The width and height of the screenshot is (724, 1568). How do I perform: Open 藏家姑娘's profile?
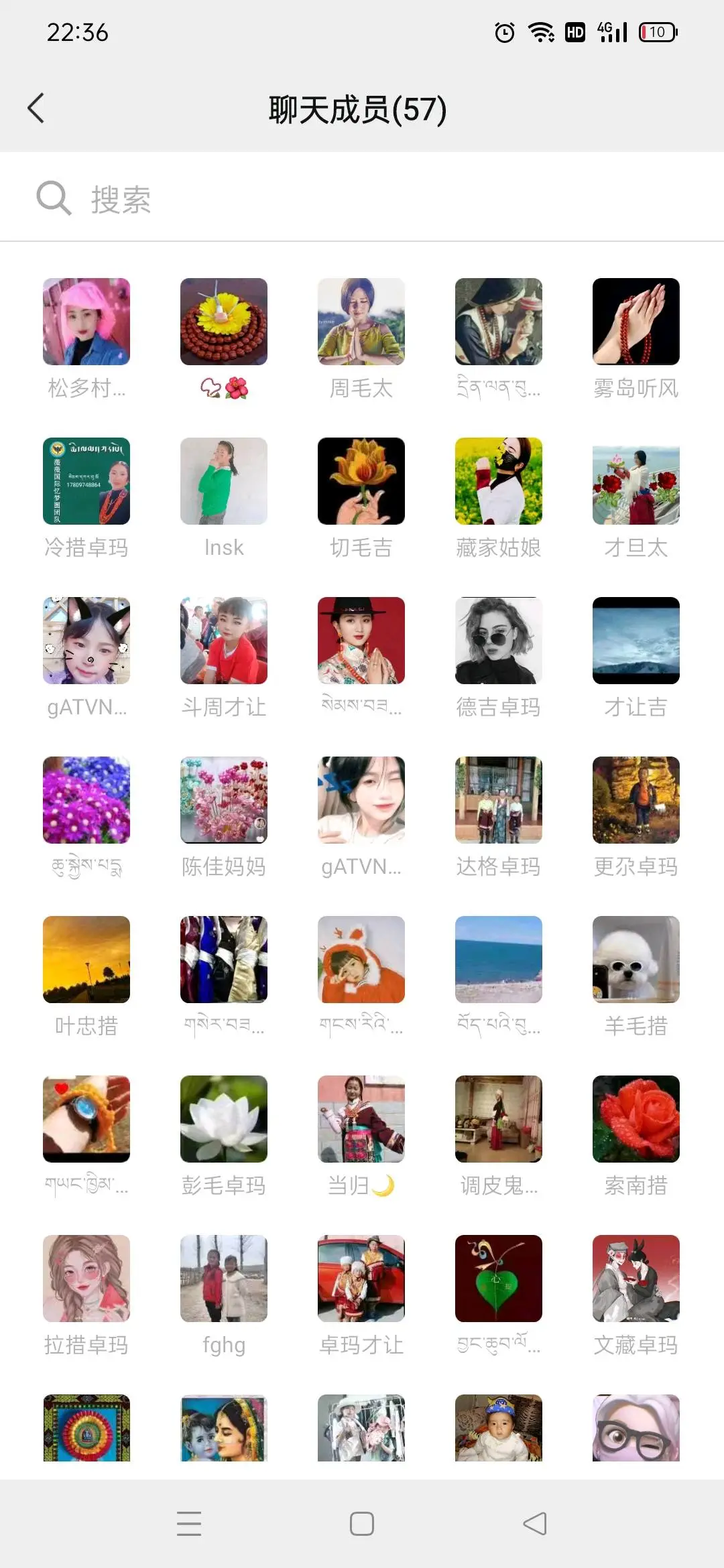[x=498, y=482]
